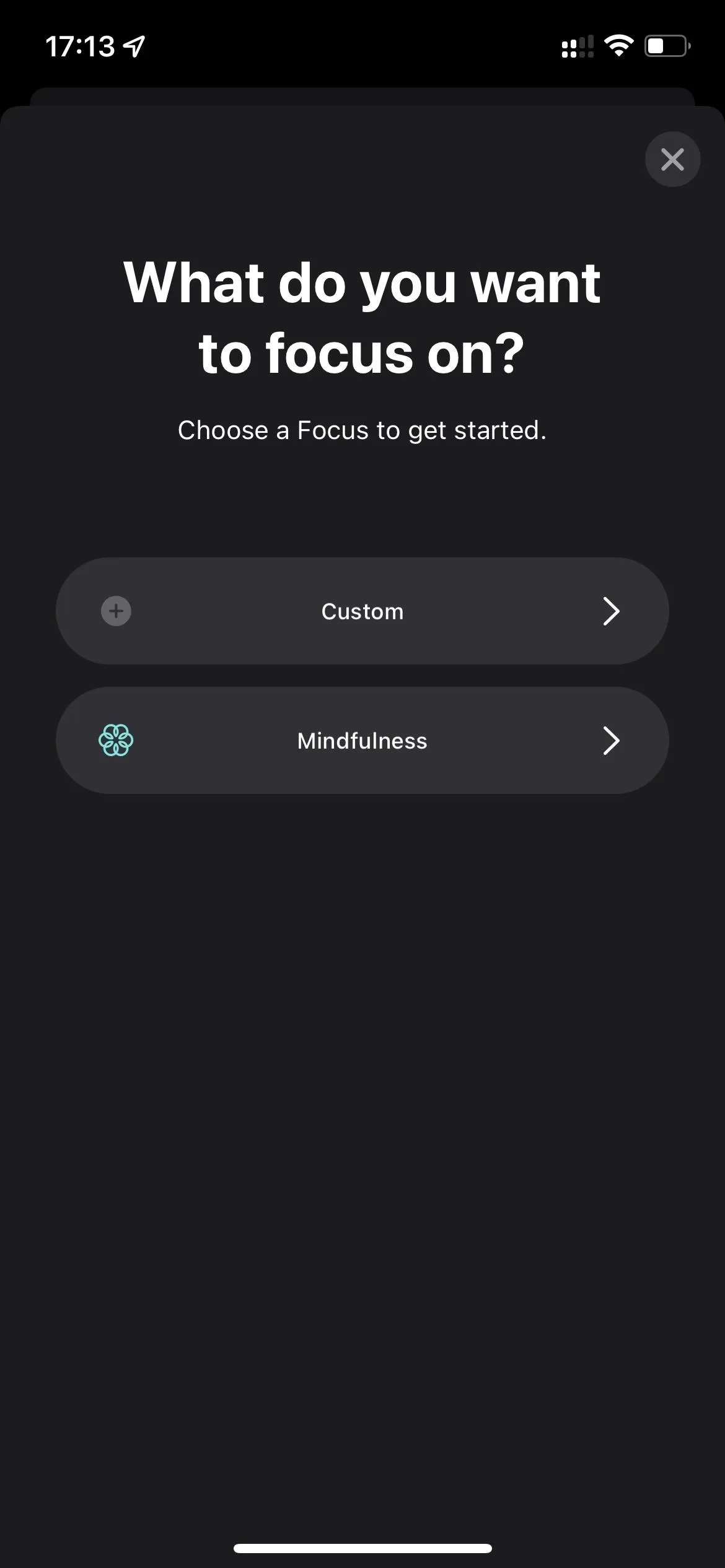Close the Focus selection sheet
Image resolution: width=725 pixels, height=1568 pixels.
click(x=672, y=159)
